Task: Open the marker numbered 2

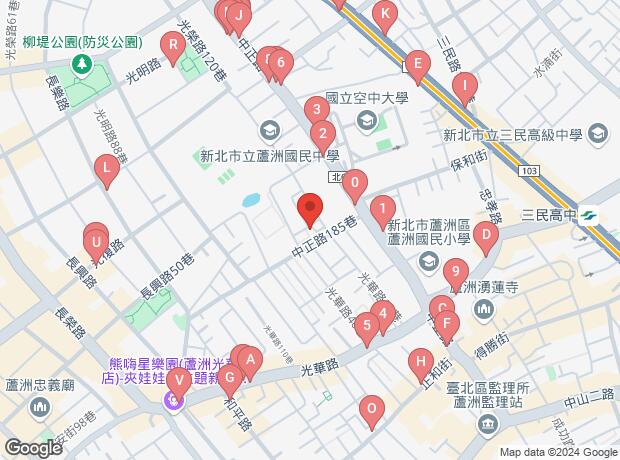Action: coord(321,132)
